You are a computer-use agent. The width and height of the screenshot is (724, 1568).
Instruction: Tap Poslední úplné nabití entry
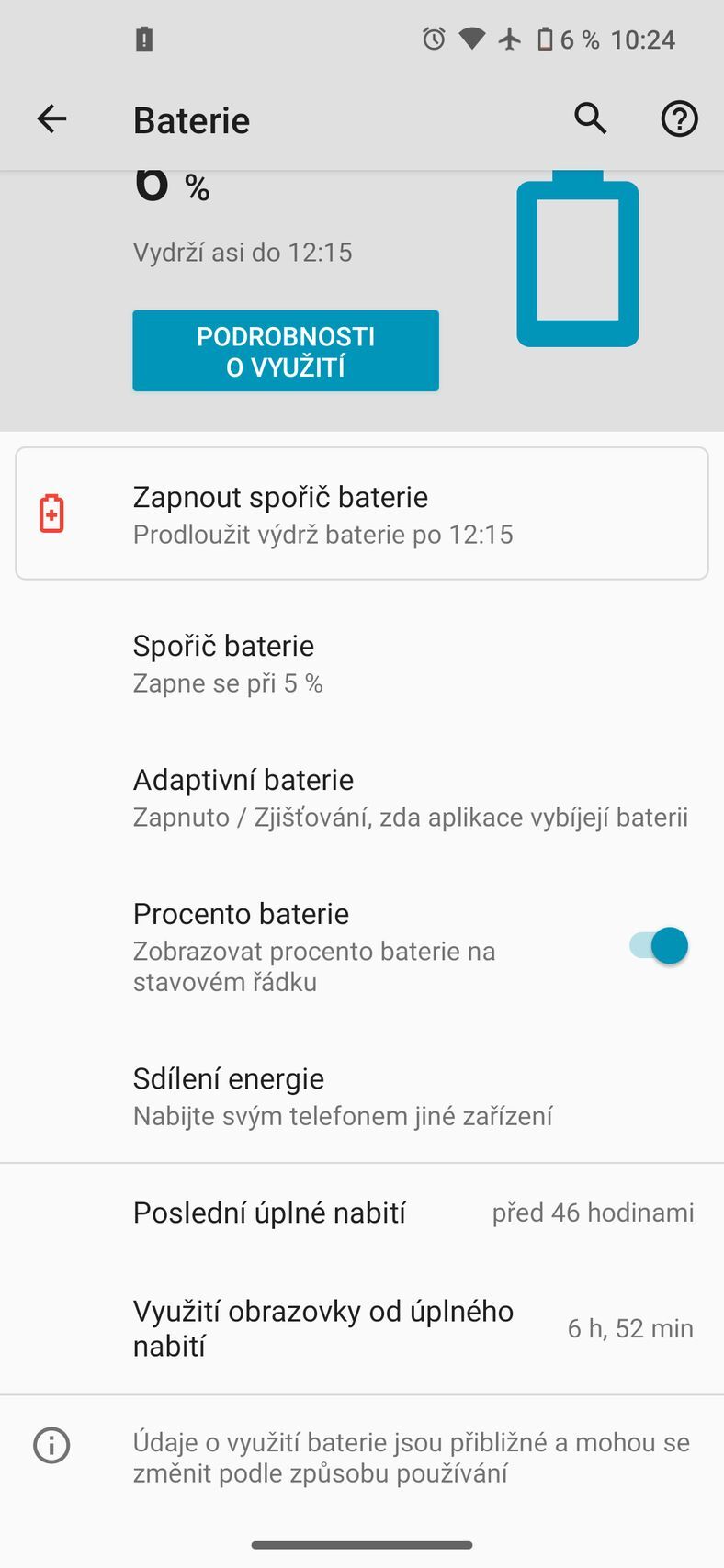pos(362,1213)
